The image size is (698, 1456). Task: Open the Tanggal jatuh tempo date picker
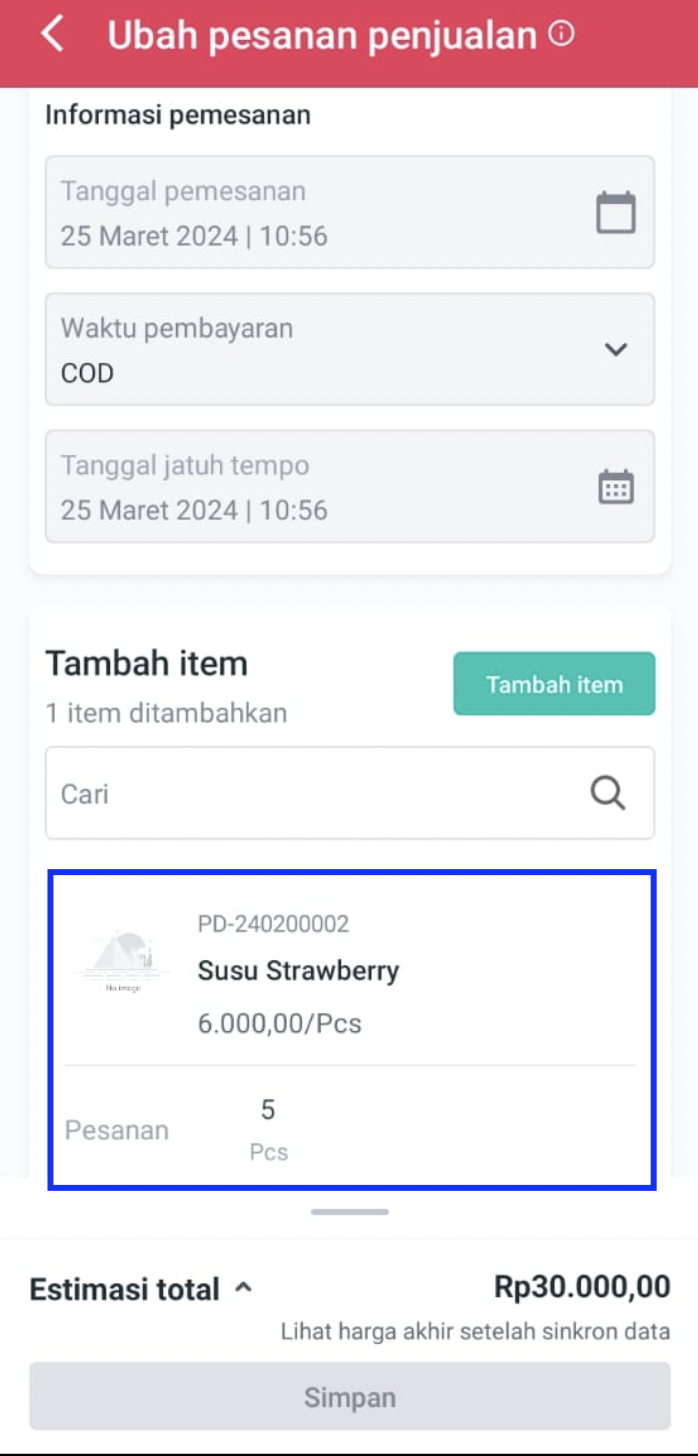(615, 487)
